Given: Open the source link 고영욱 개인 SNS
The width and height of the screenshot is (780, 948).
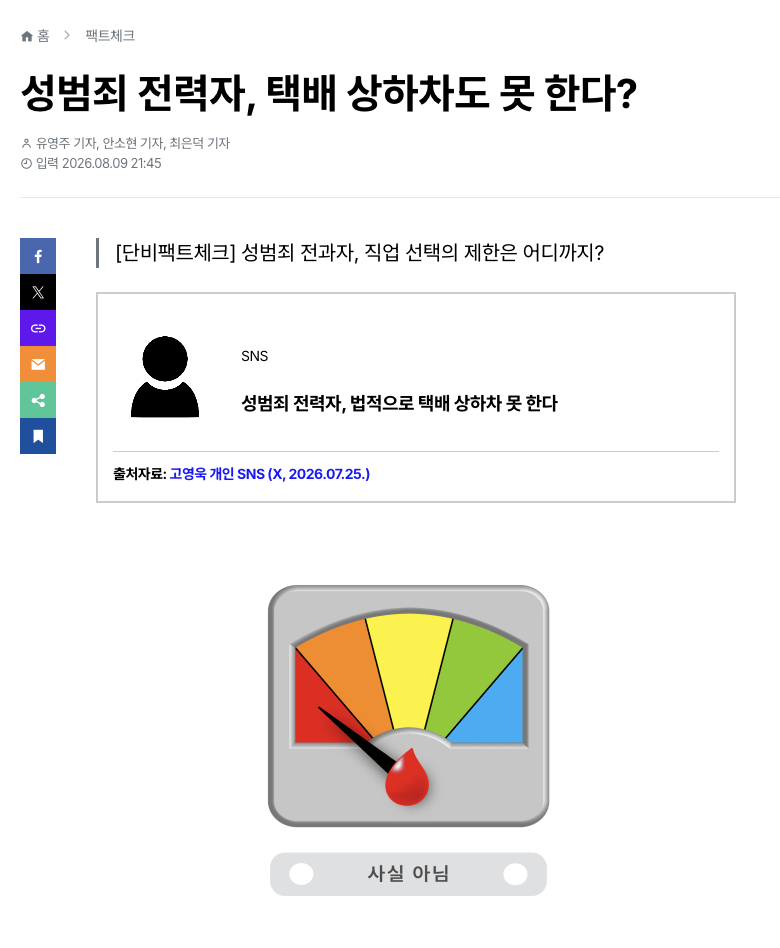Looking at the screenshot, I should [270, 474].
